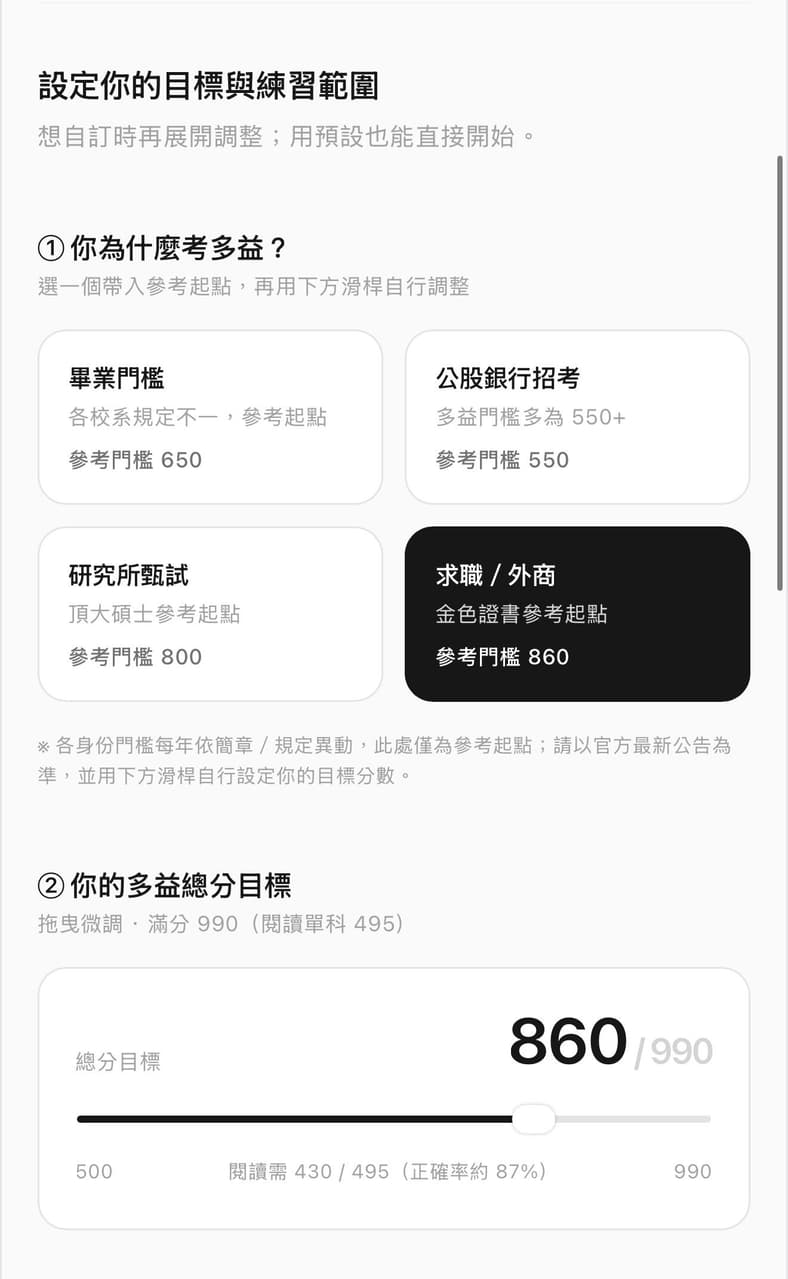Tap the 總分目標 slider handle
788x1279 pixels.
point(534,1119)
